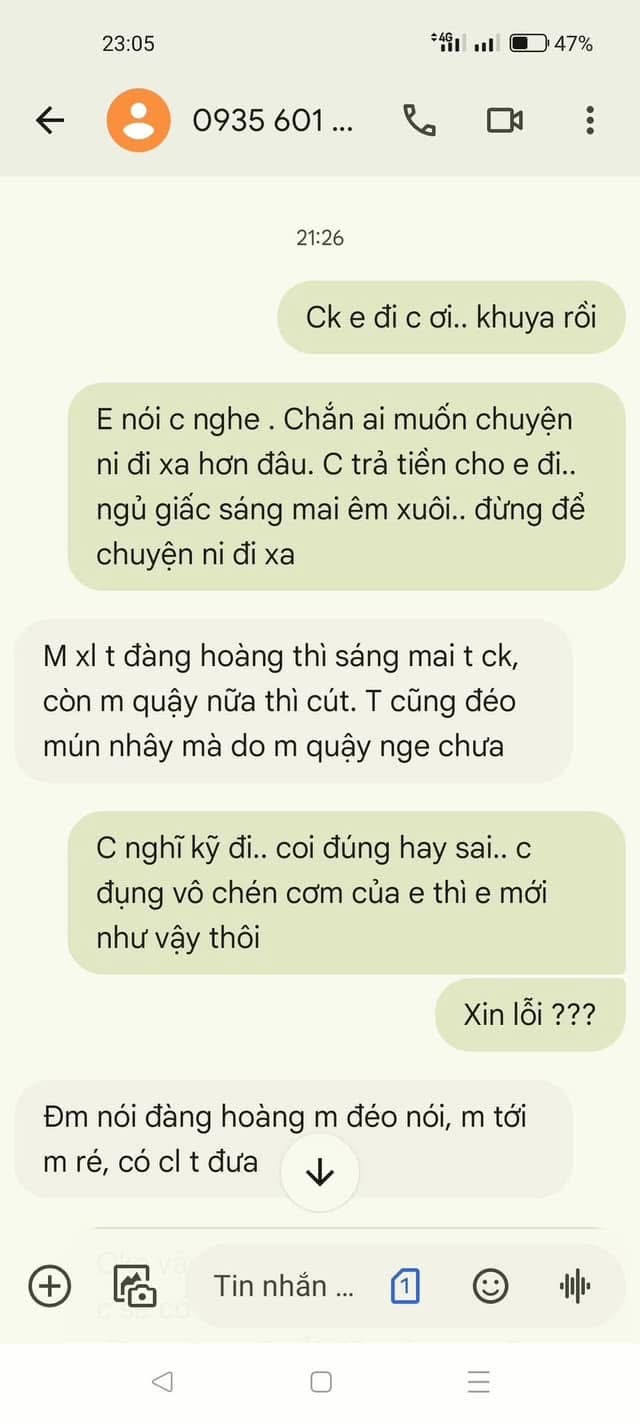Switch the SIM card selector

pos(404,1286)
